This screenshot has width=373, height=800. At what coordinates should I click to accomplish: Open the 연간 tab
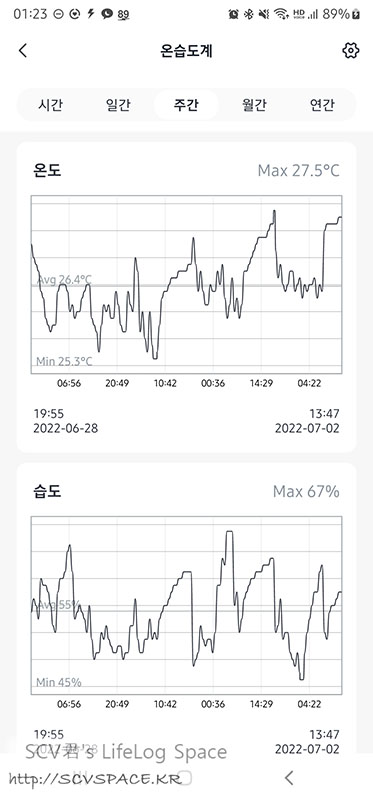[x=322, y=105]
